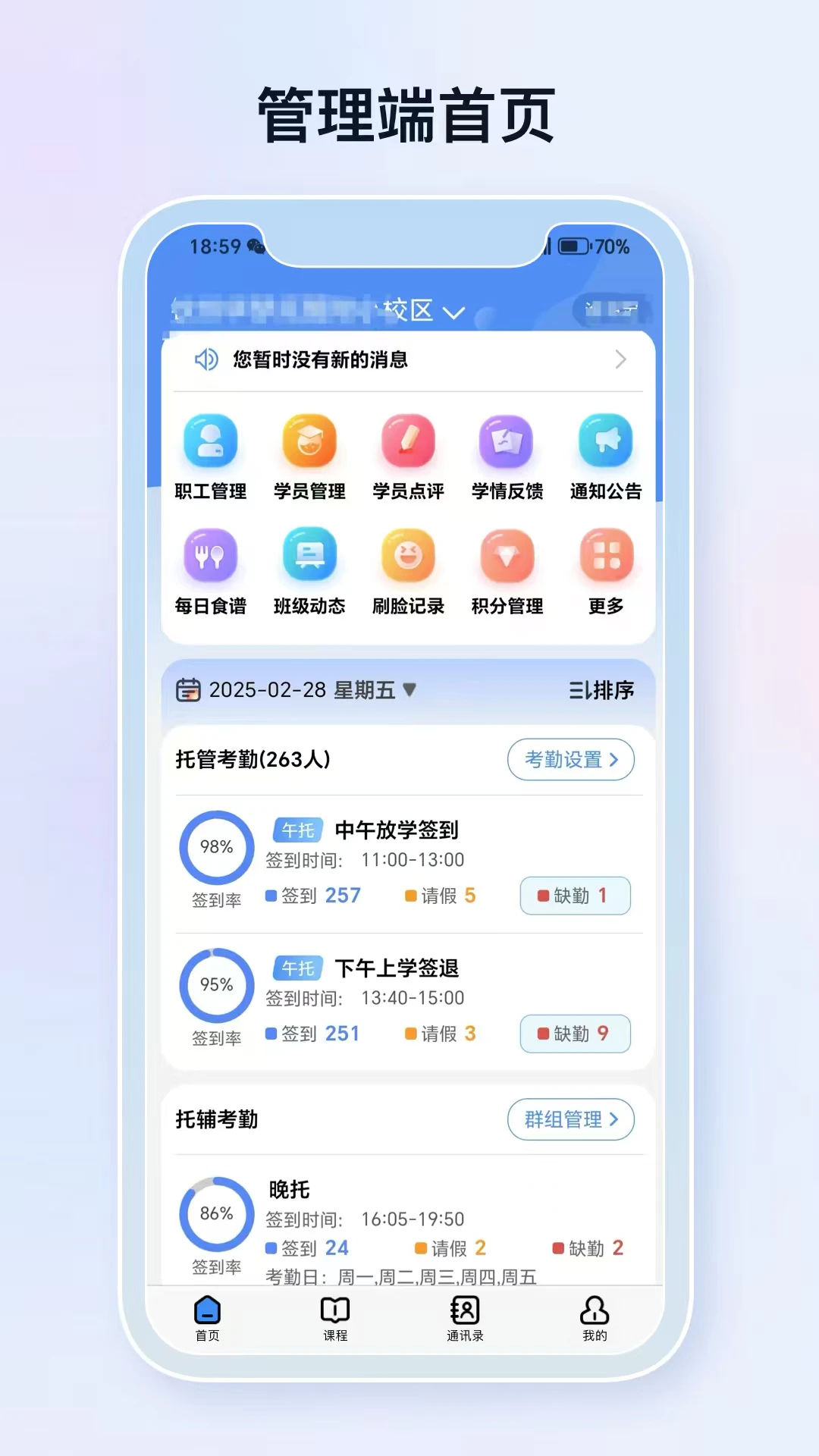The height and width of the screenshot is (1456, 819).
Task: Switch to the 通讯录 tab
Action: pyautogui.click(x=466, y=1319)
